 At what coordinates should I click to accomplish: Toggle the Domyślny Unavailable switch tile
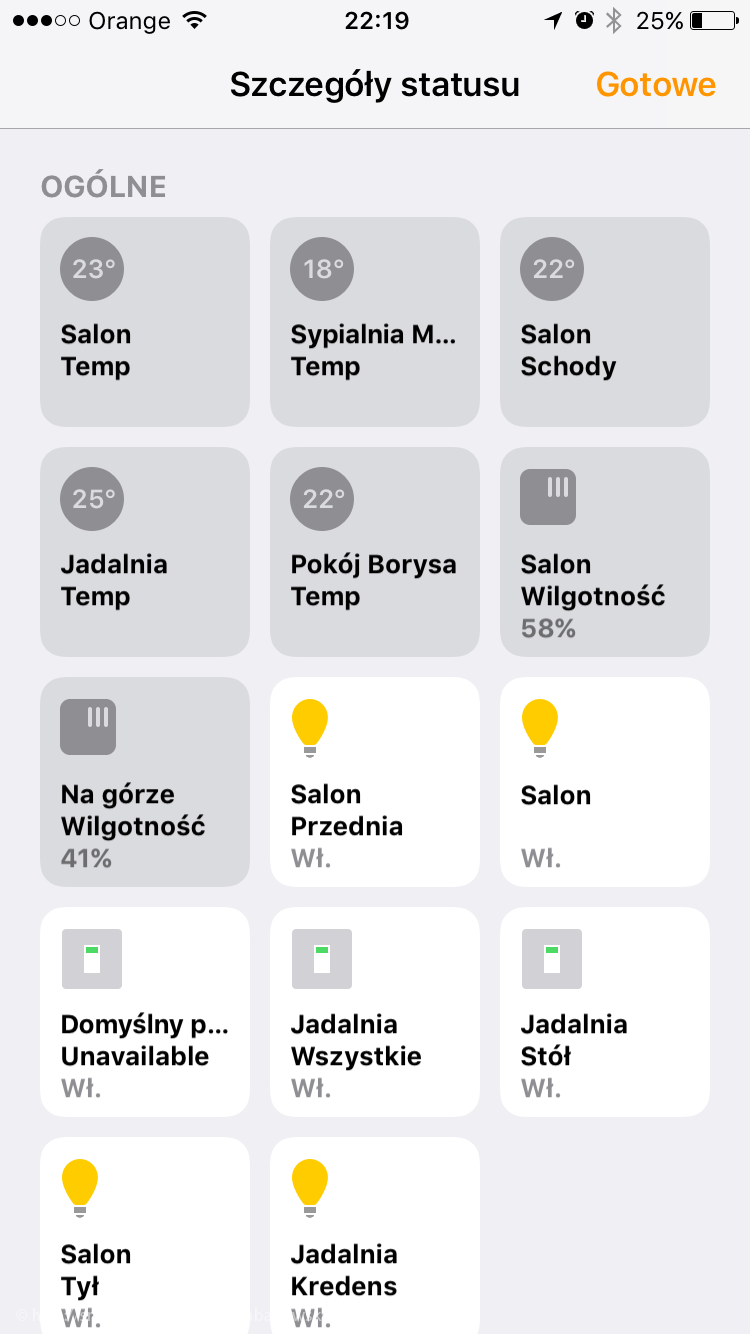click(x=145, y=1012)
